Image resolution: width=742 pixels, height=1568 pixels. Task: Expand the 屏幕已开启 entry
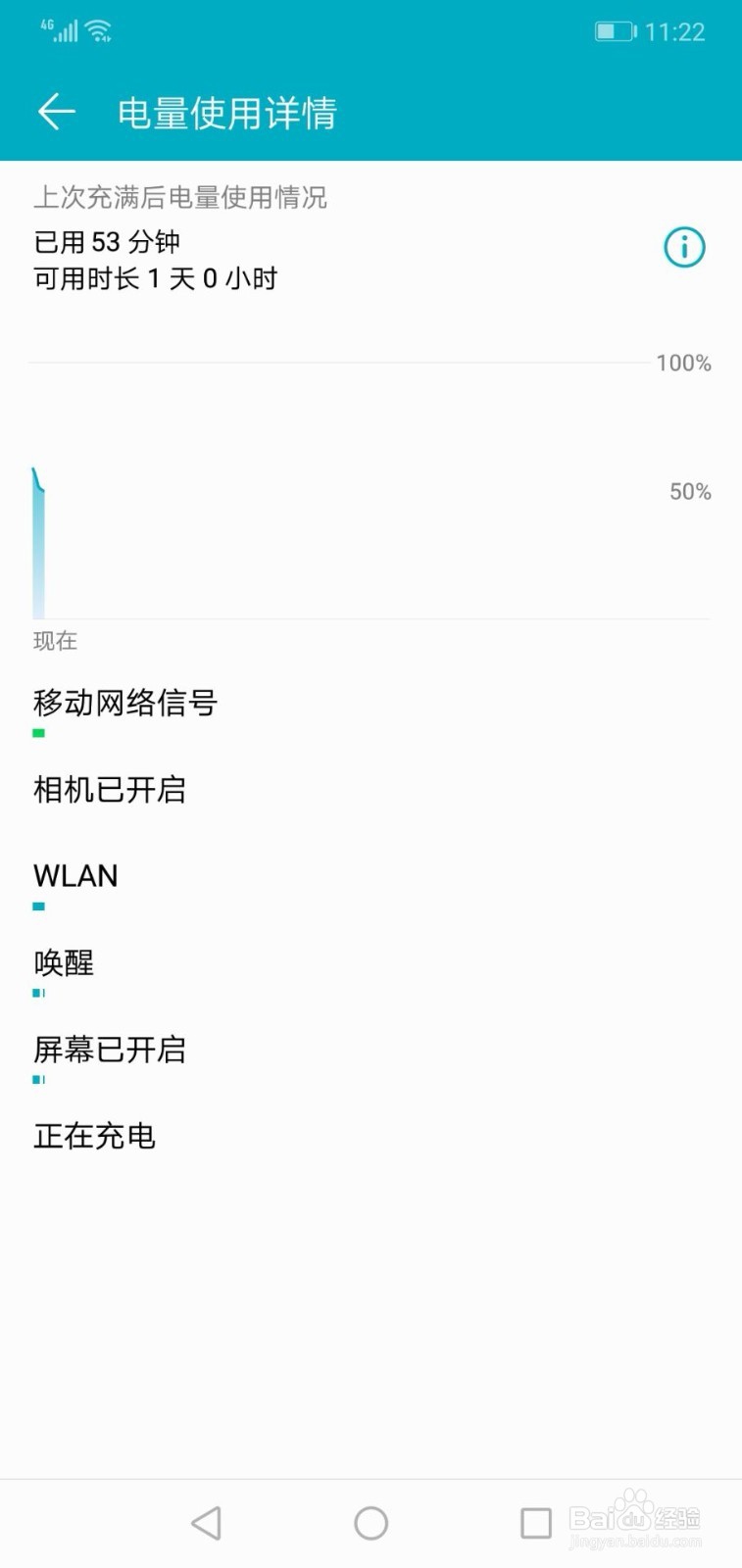pos(111,1050)
